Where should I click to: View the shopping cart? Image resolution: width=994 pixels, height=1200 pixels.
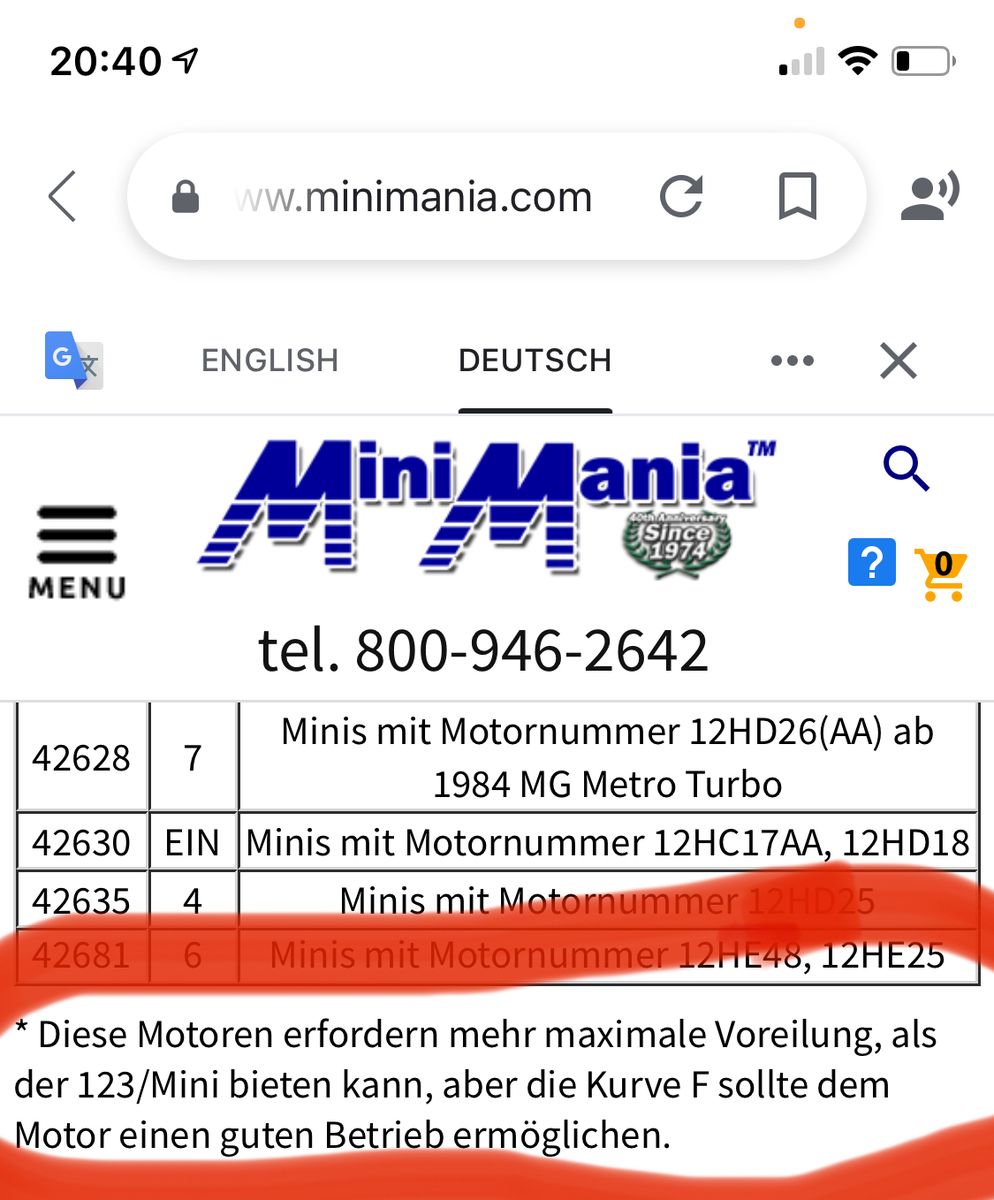(941, 573)
